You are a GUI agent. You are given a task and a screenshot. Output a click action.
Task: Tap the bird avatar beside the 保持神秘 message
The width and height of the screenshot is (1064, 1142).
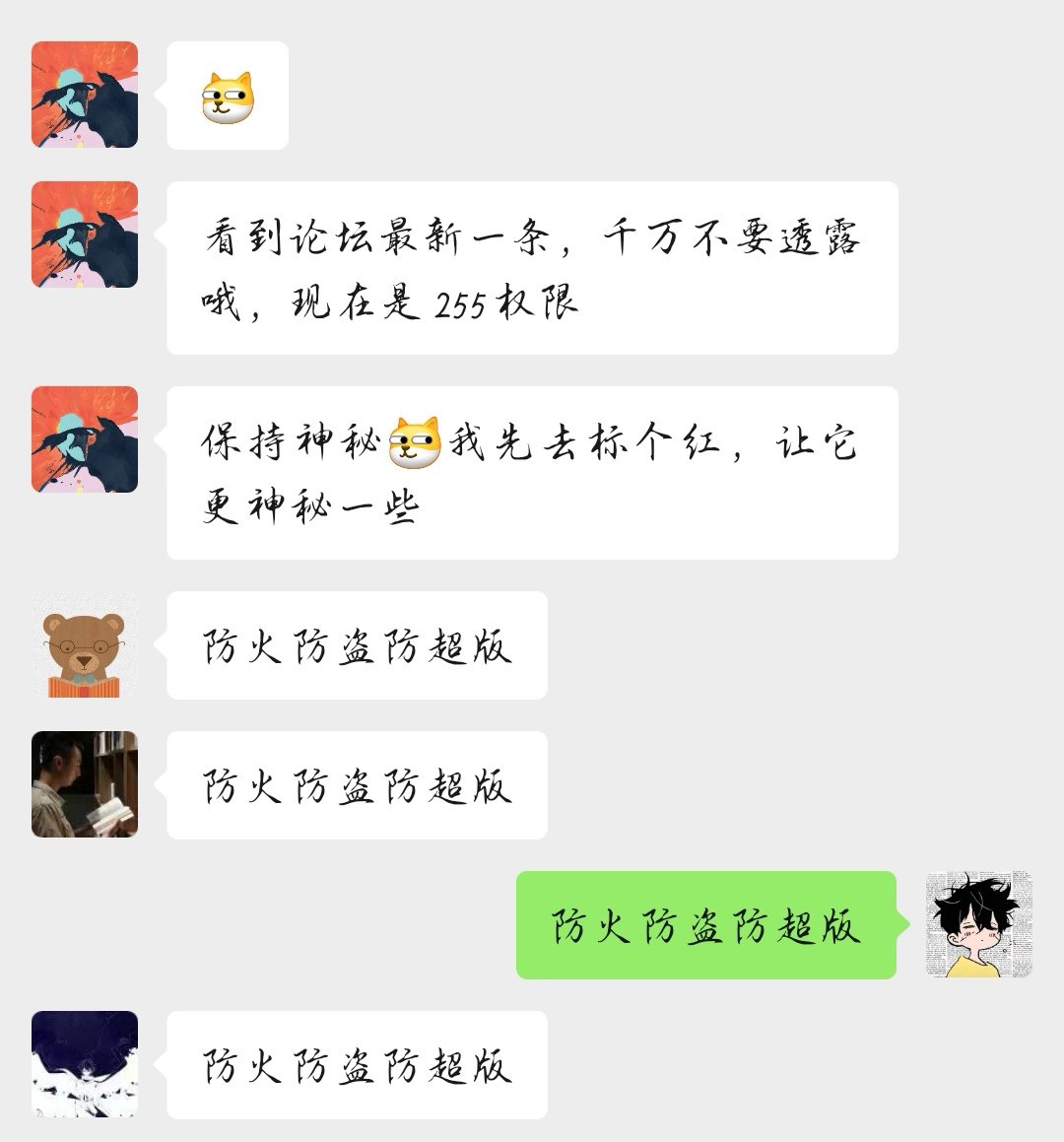click(x=85, y=439)
